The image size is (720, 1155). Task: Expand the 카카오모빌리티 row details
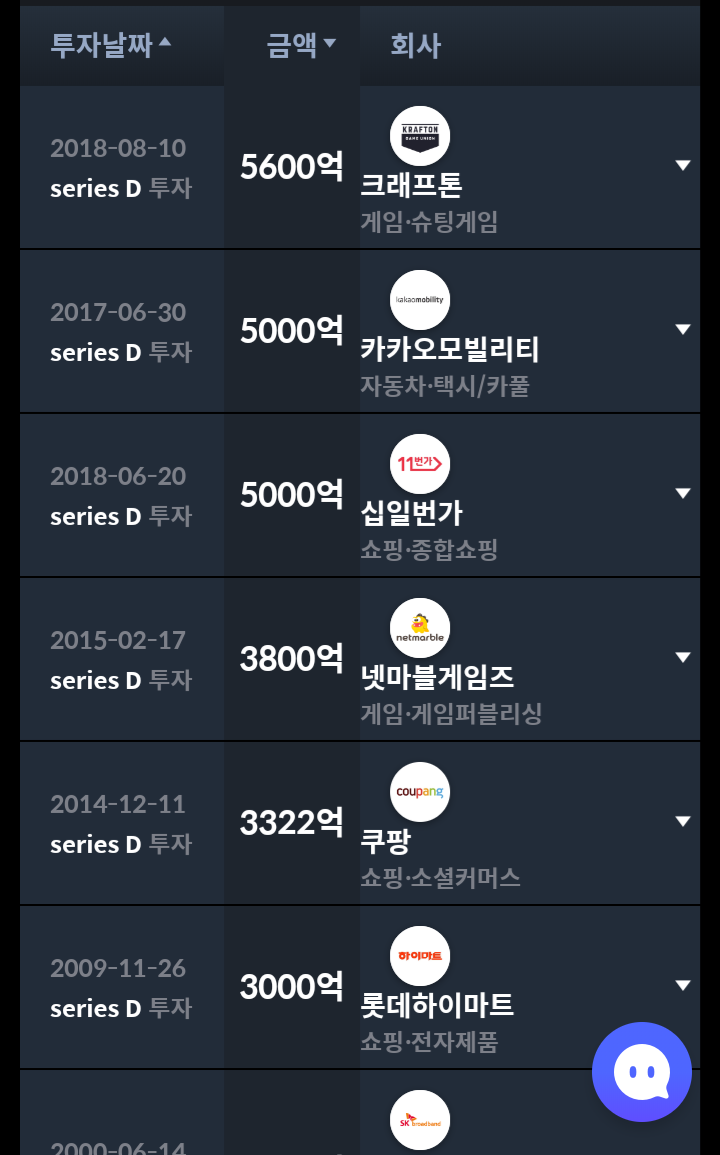point(683,329)
